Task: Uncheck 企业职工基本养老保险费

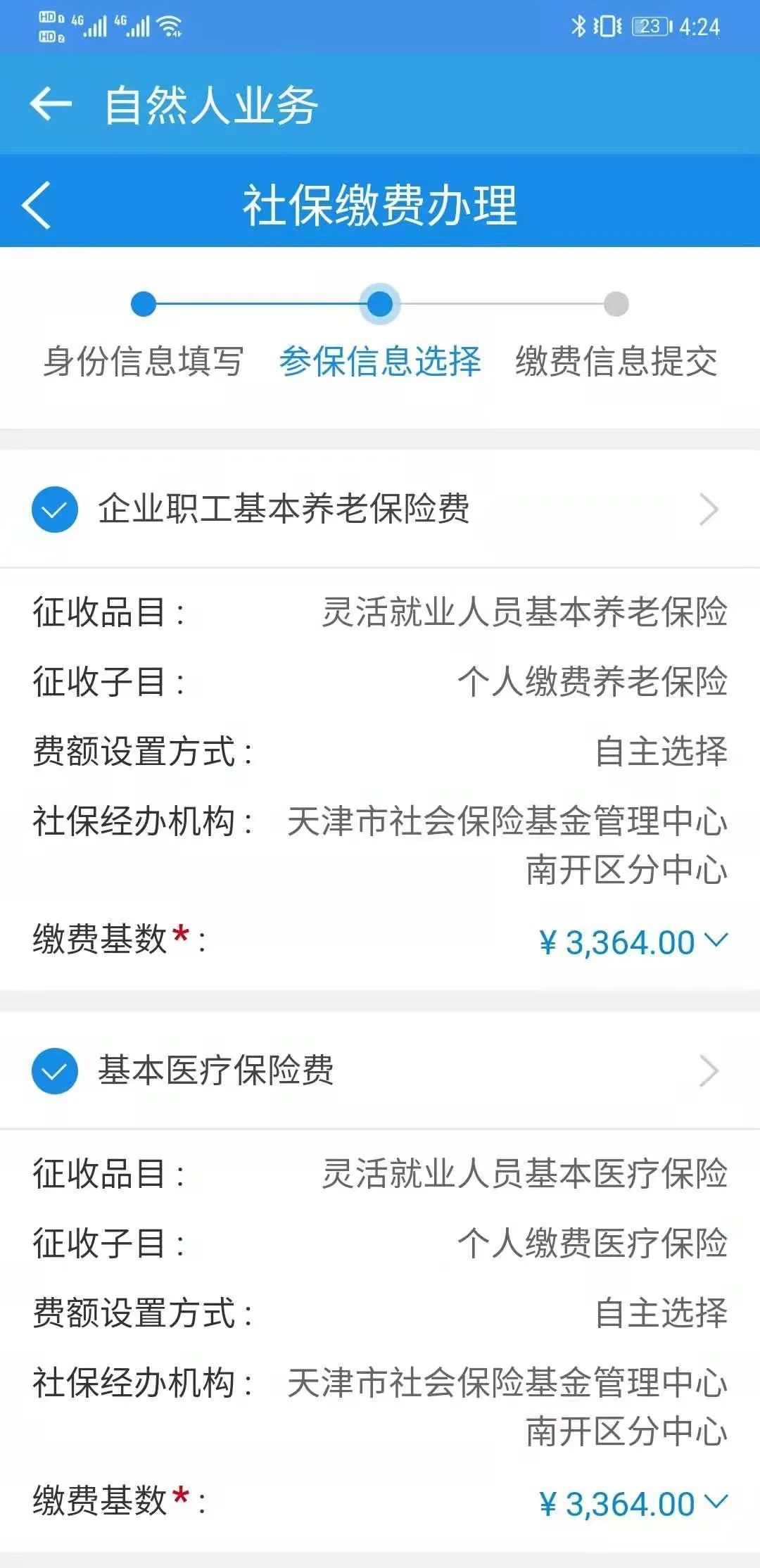Action: [x=54, y=510]
